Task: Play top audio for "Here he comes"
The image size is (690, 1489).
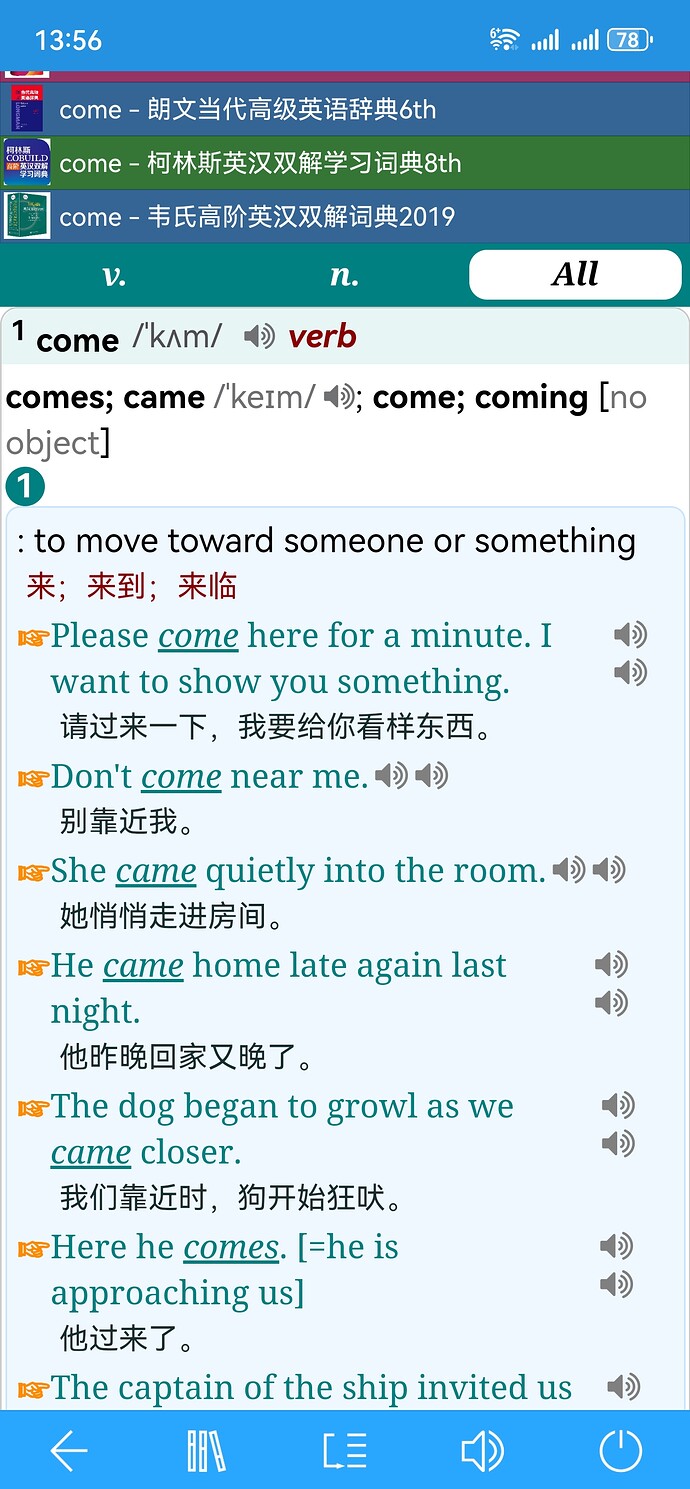Action: pos(616,1246)
